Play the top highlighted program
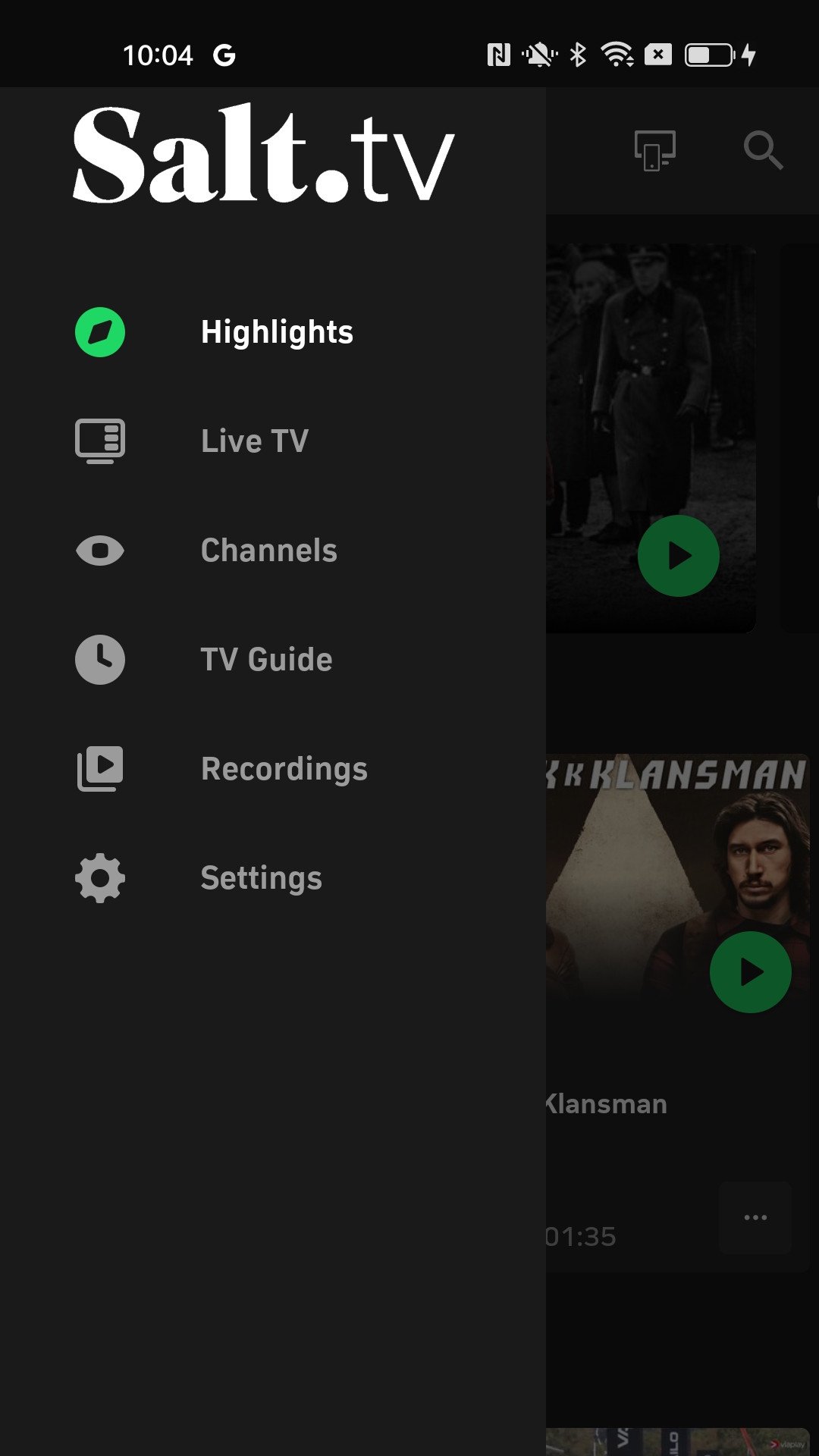 click(x=679, y=554)
